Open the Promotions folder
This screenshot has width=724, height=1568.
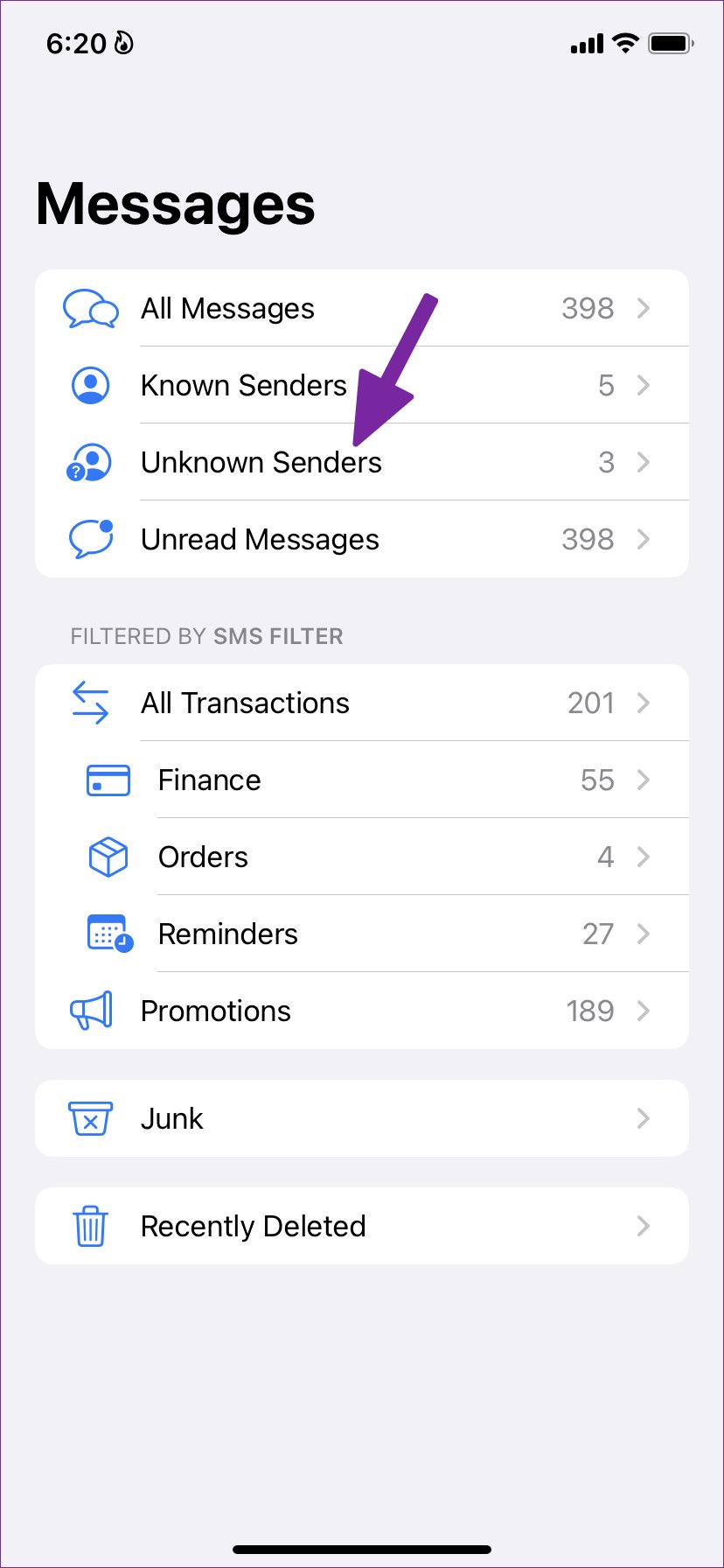click(361, 1011)
